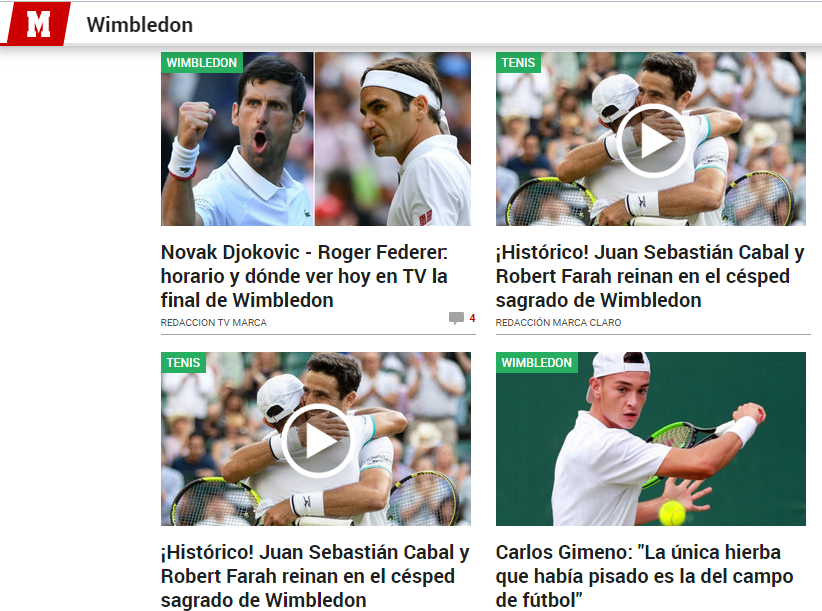
Task: Play the Cabal and Farah video beside Gimeno article
Action: click(316, 439)
